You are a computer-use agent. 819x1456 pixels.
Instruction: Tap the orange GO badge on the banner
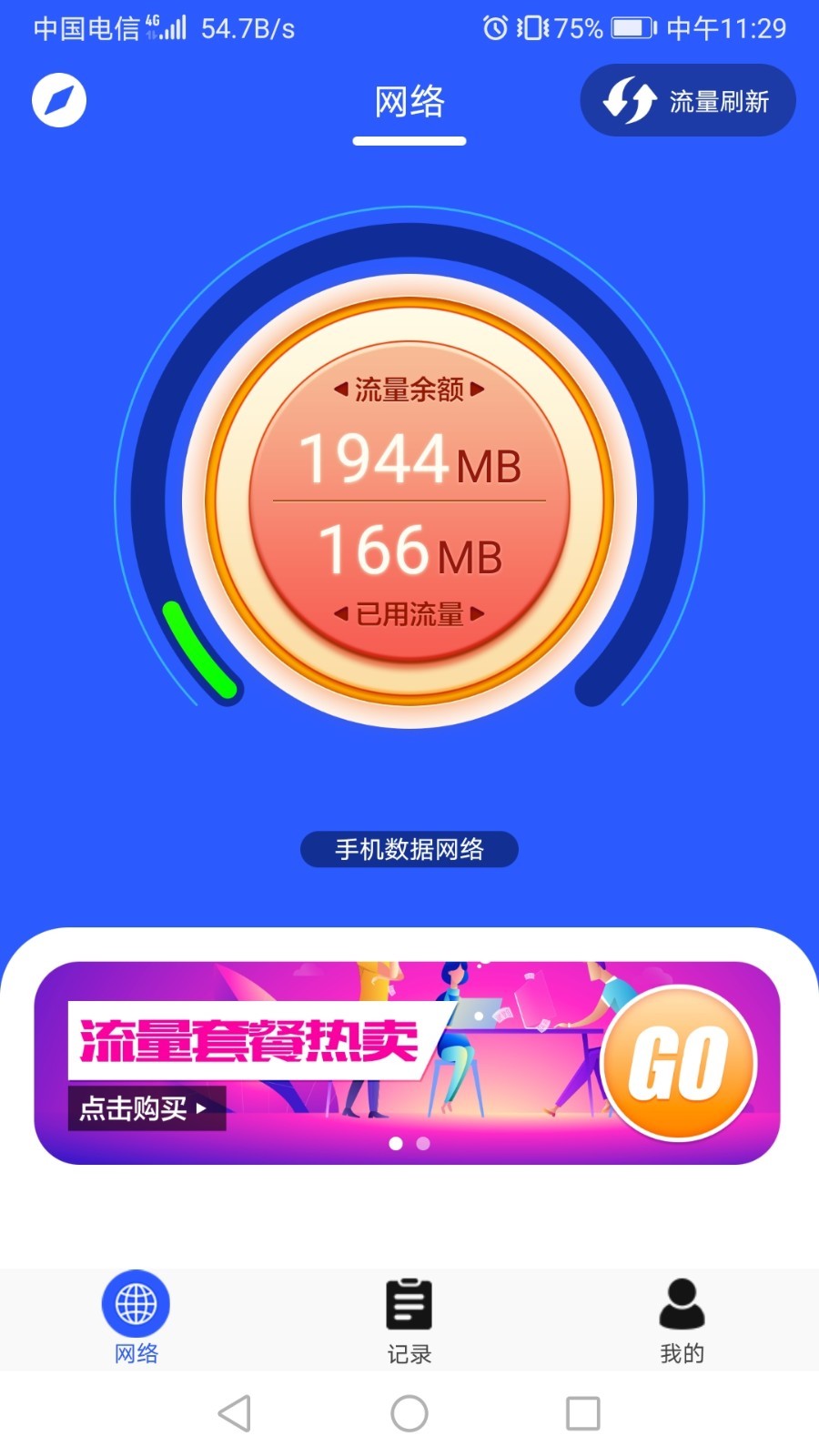coord(677,1063)
